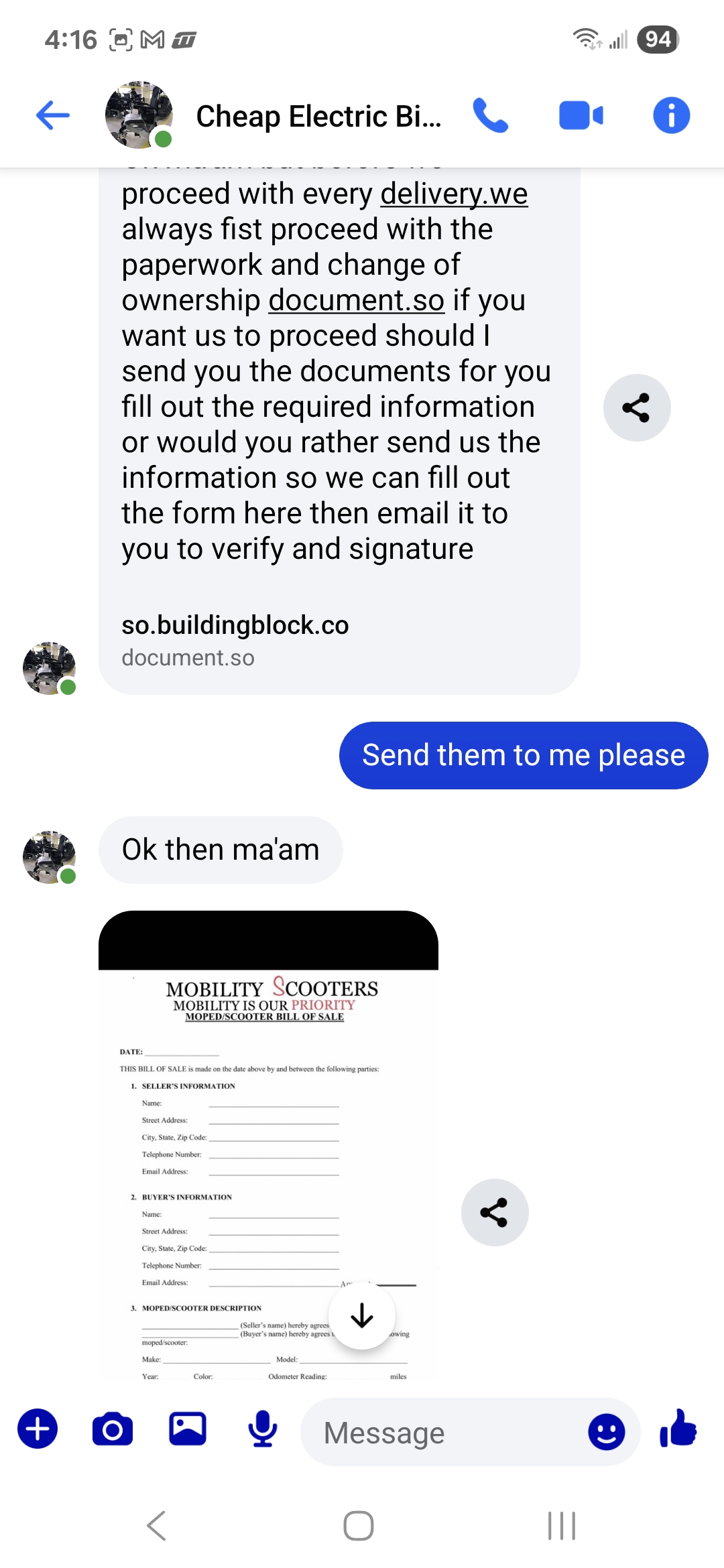Jump to the latest message with the down arrow

point(362,1315)
